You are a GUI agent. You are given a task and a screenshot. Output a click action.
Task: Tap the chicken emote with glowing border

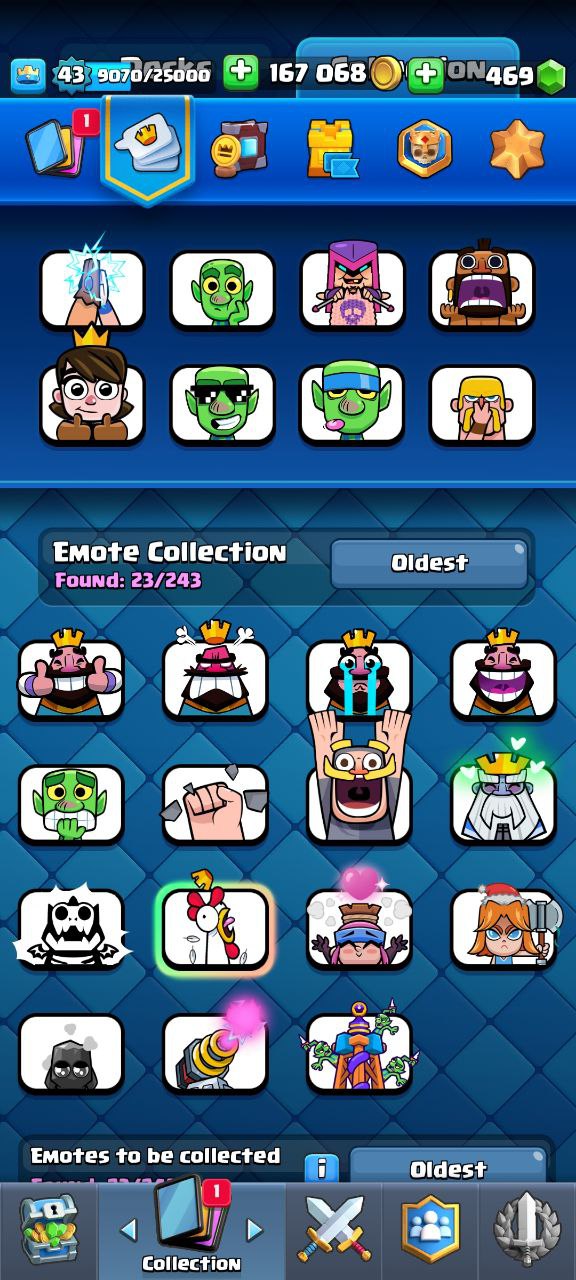[215, 926]
